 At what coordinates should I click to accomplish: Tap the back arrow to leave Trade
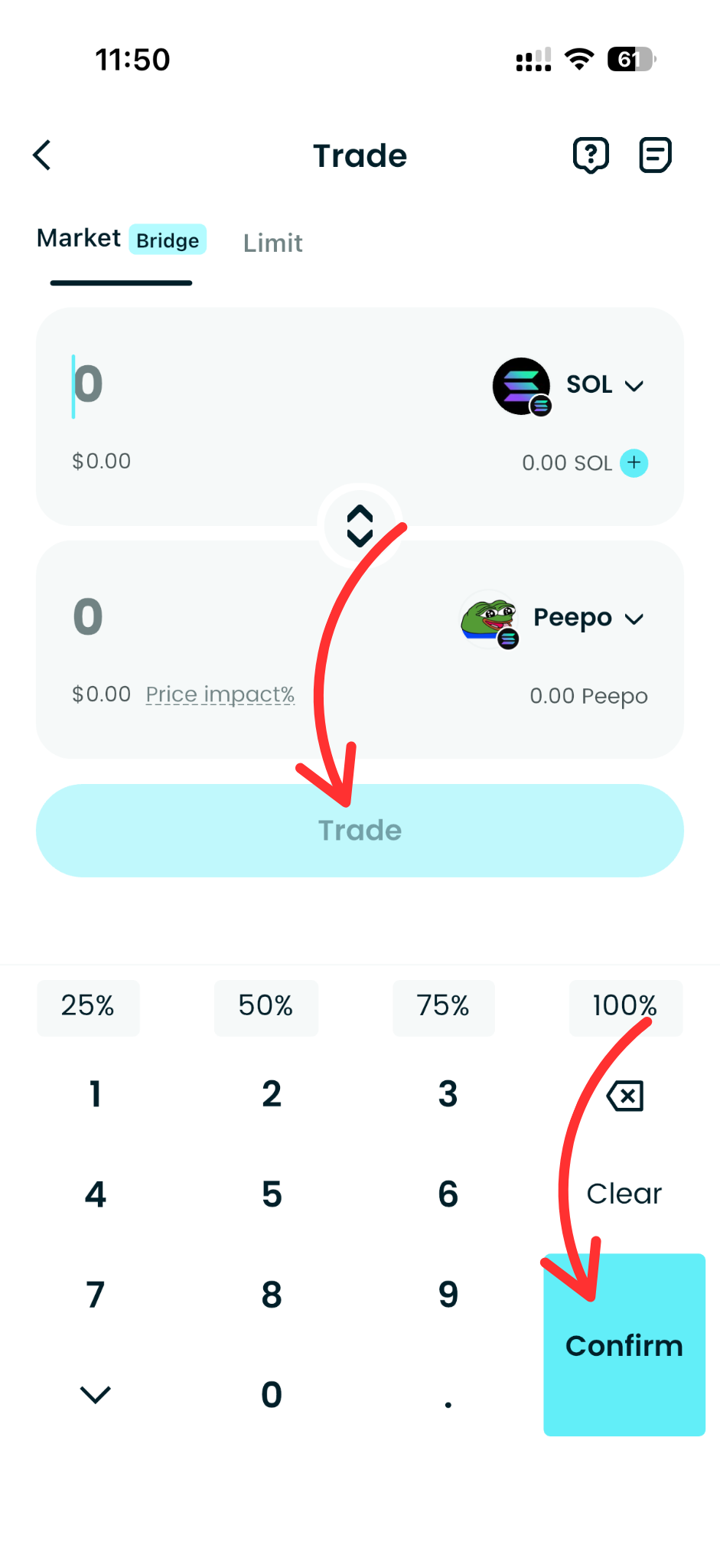coord(42,155)
